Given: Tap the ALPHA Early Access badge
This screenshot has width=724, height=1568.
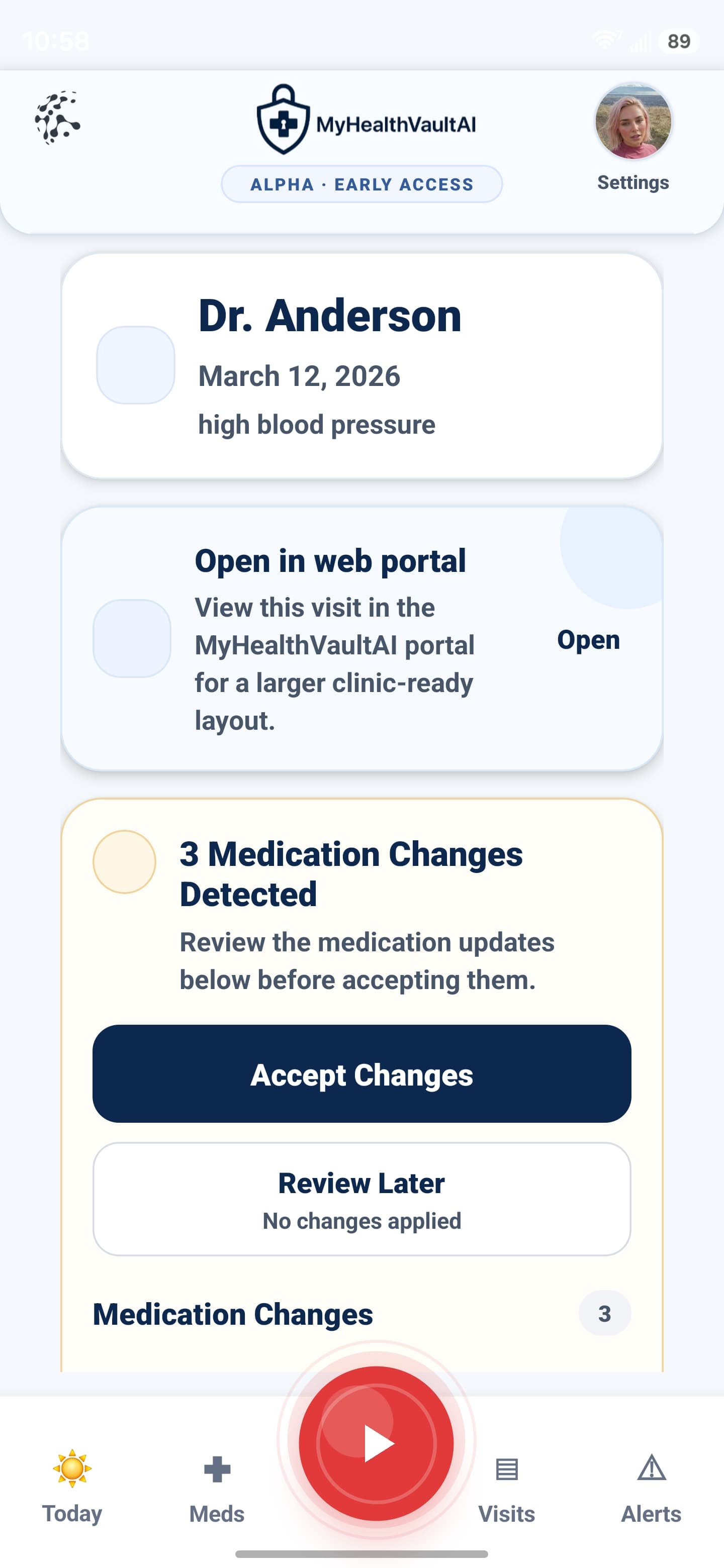Looking at the screenshot, I should pos(361,184).
